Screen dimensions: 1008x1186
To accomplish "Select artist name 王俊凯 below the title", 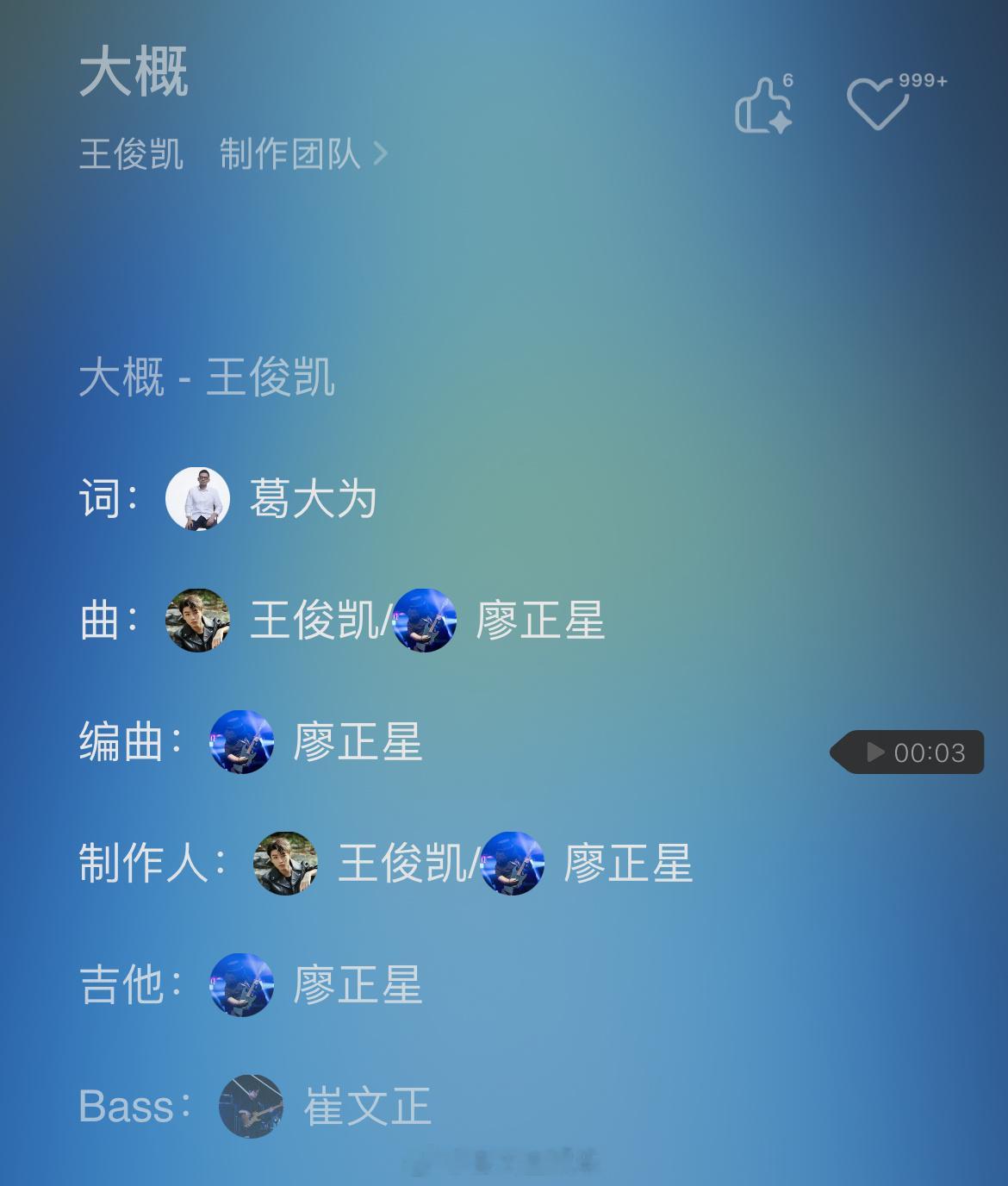I will (x=133, y=155).
